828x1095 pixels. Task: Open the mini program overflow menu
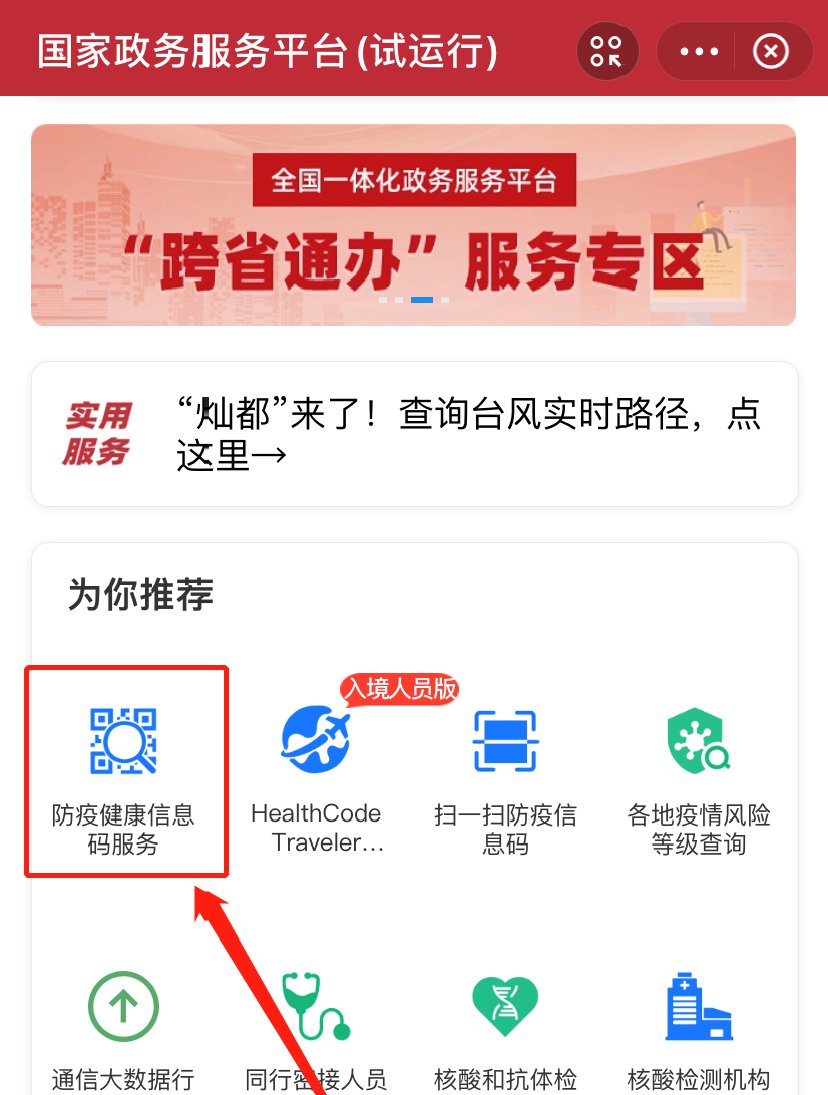pos(699,51)
